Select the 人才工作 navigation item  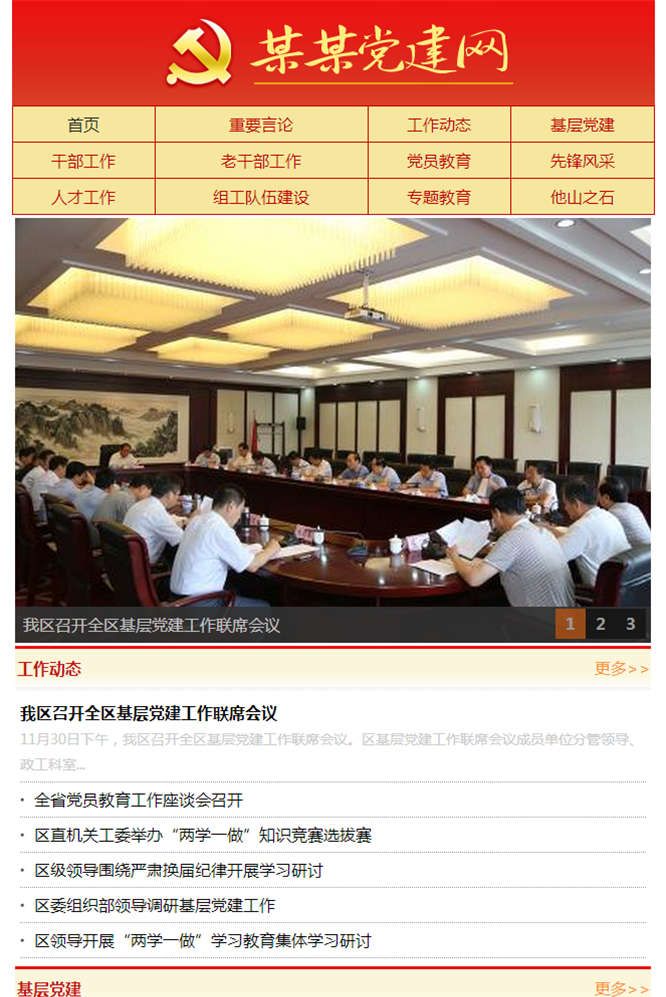pyautogui.click(x=84, y=197)
